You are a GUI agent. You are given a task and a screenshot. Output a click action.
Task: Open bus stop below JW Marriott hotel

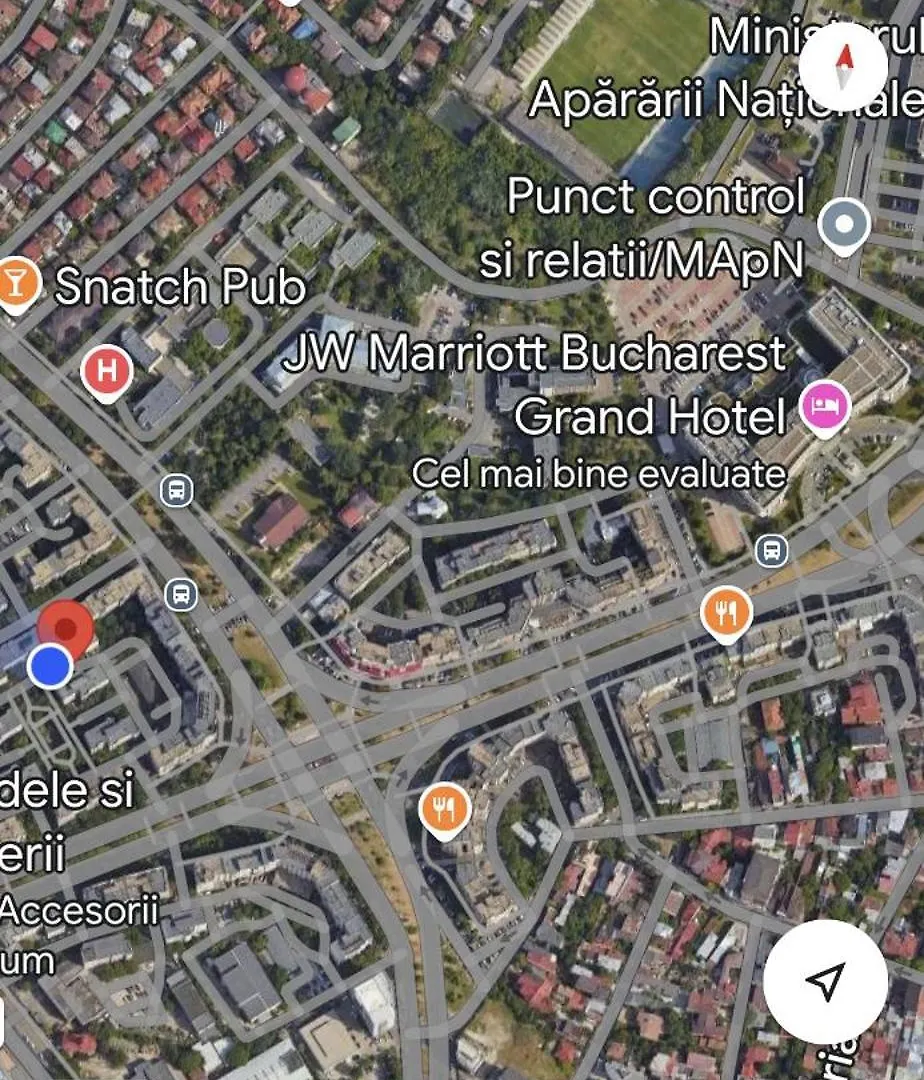click(x=770, y=550)
